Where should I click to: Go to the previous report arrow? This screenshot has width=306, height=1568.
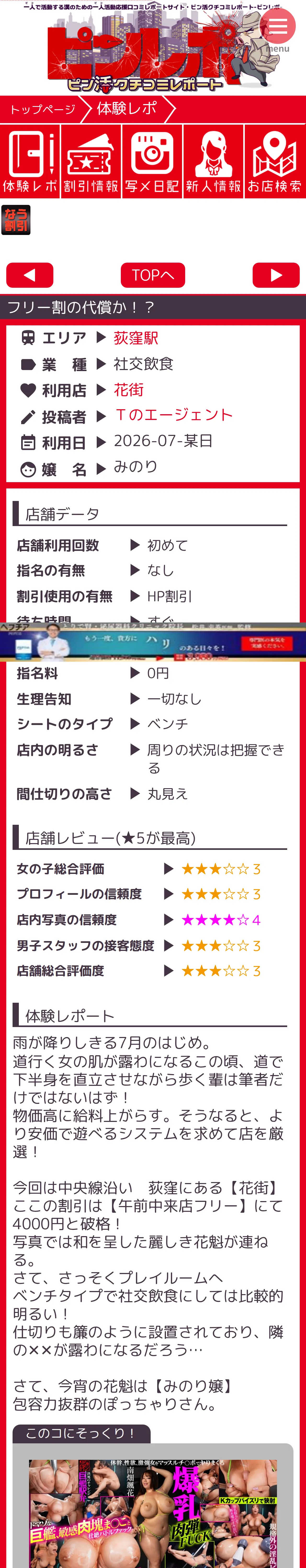coord(30,275)
